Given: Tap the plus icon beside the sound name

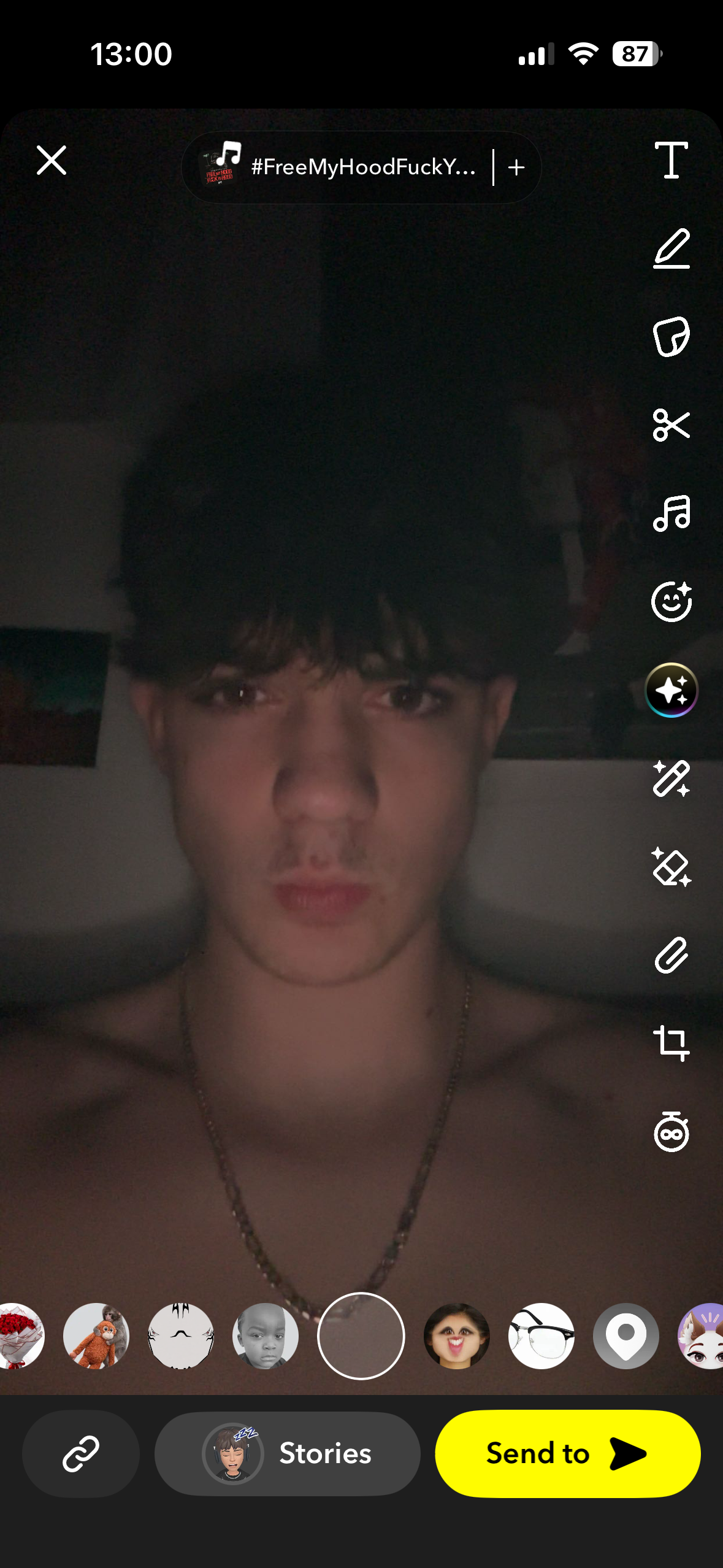Looking at the screenshot, I should (x=516, y=167).
